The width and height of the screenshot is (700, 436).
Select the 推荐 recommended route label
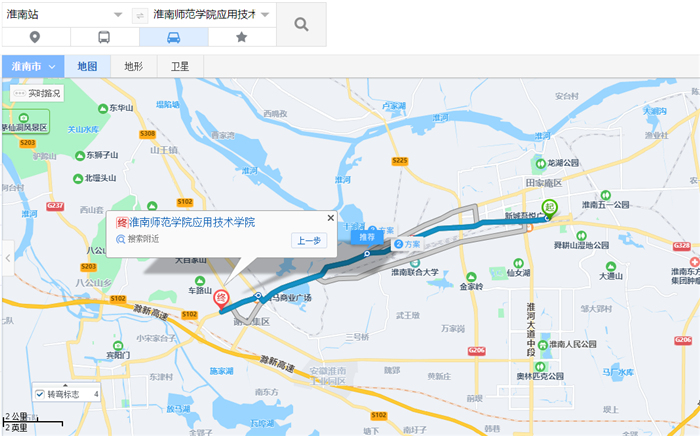click(x=367, y=237)
